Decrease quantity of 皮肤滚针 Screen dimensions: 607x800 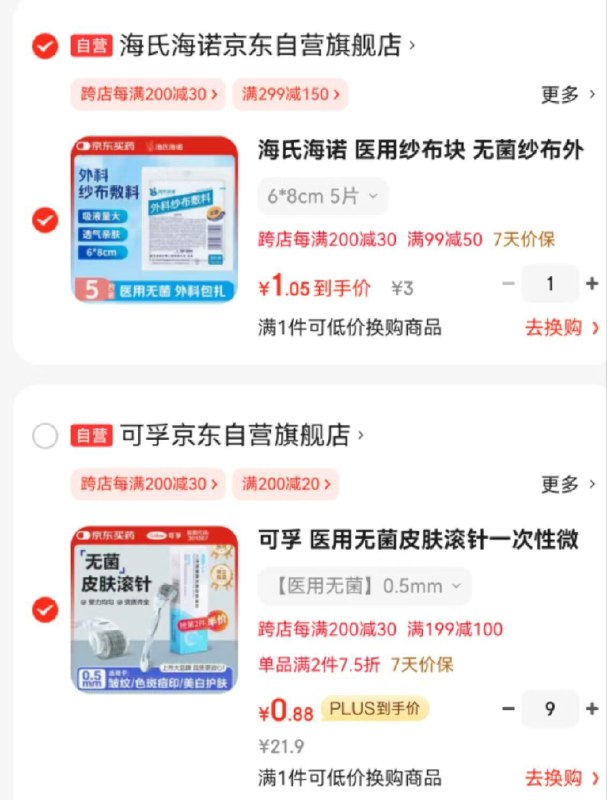click(x=508, y=709)
